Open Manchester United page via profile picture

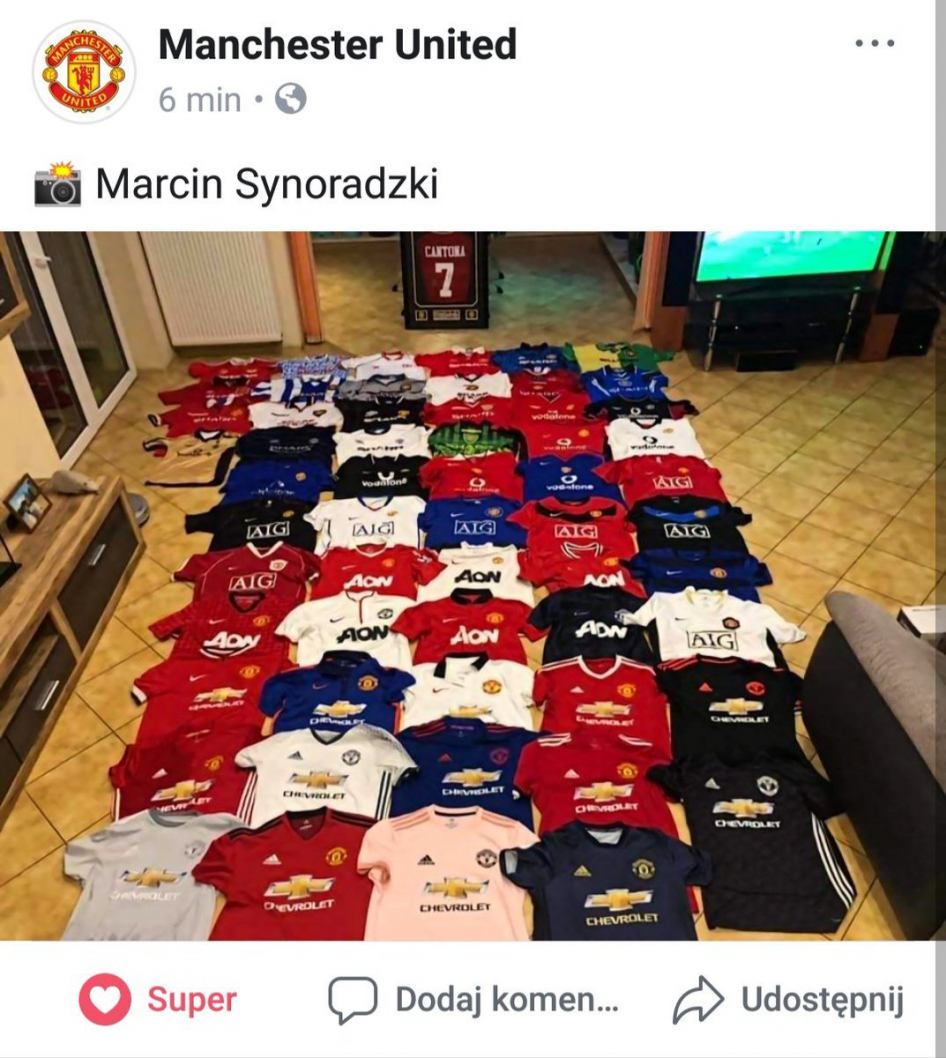pos(84,72)
